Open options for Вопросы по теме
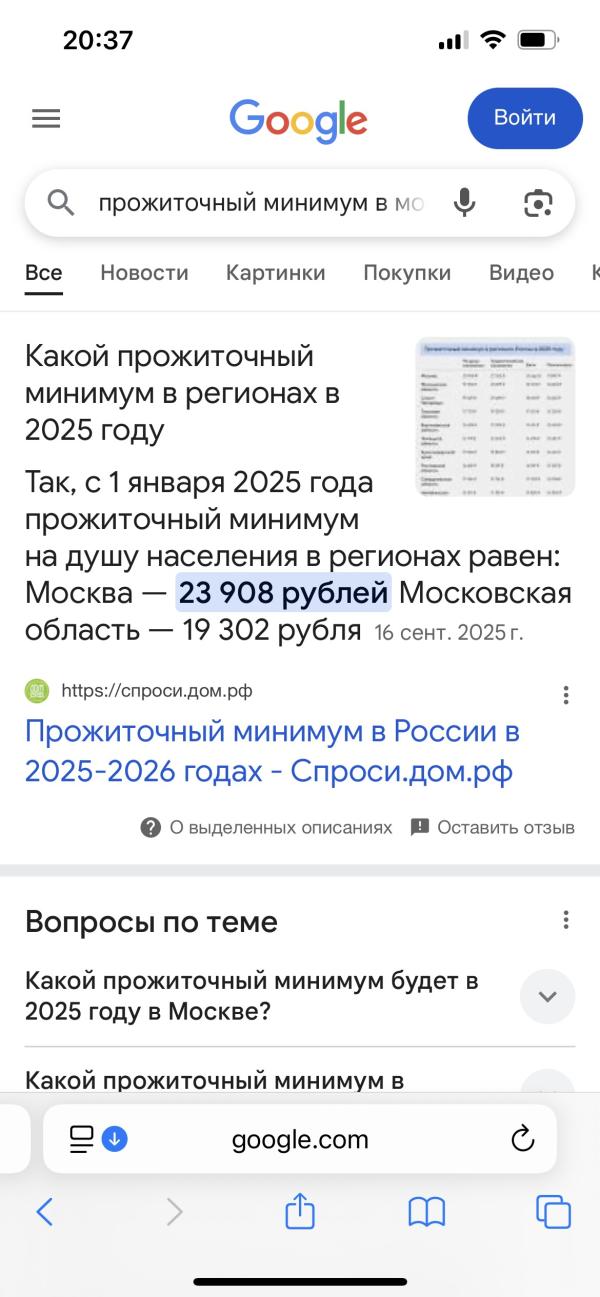 pos(566,920)
